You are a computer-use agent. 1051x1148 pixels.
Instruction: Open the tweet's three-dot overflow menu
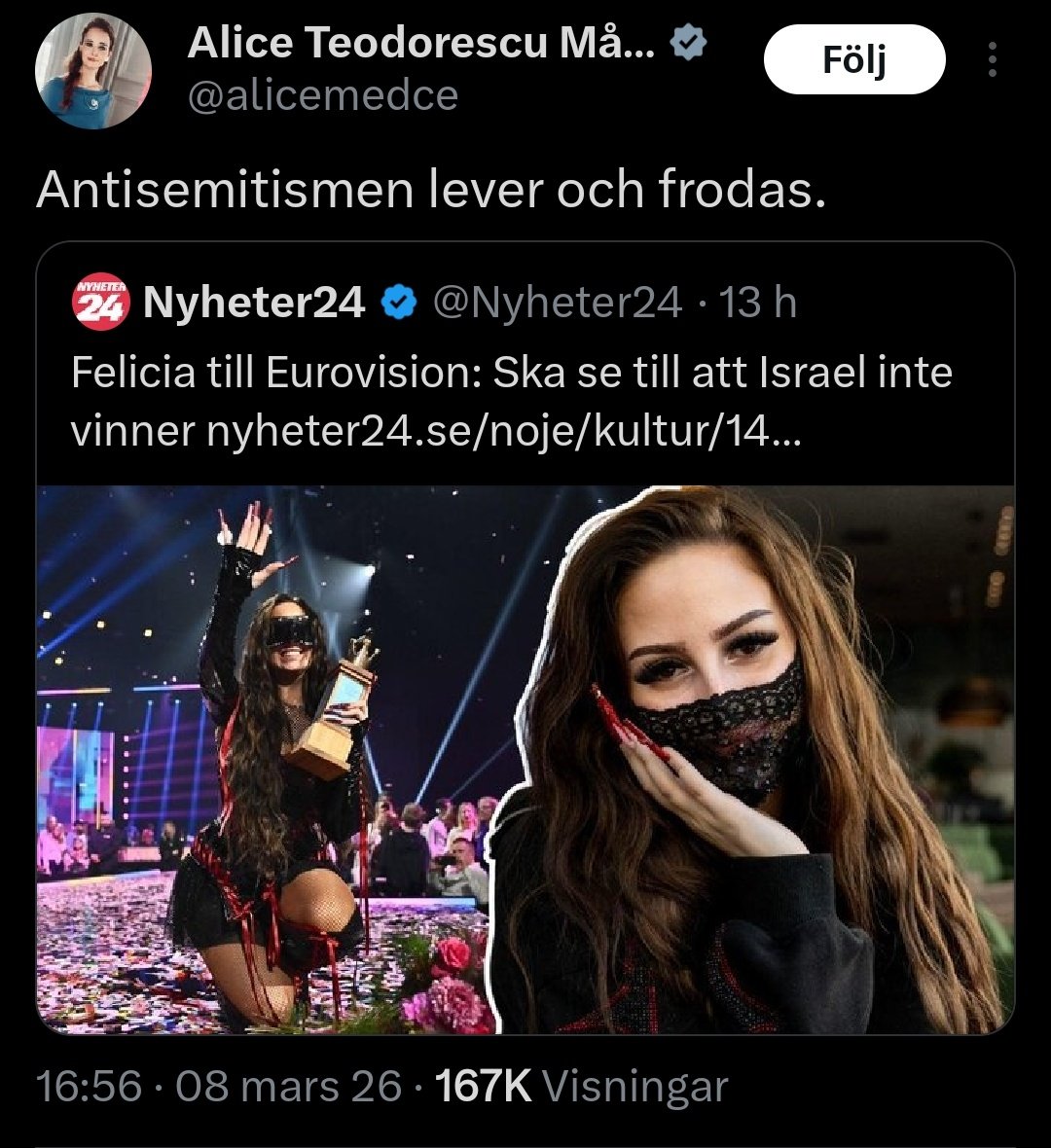(992, 60)
